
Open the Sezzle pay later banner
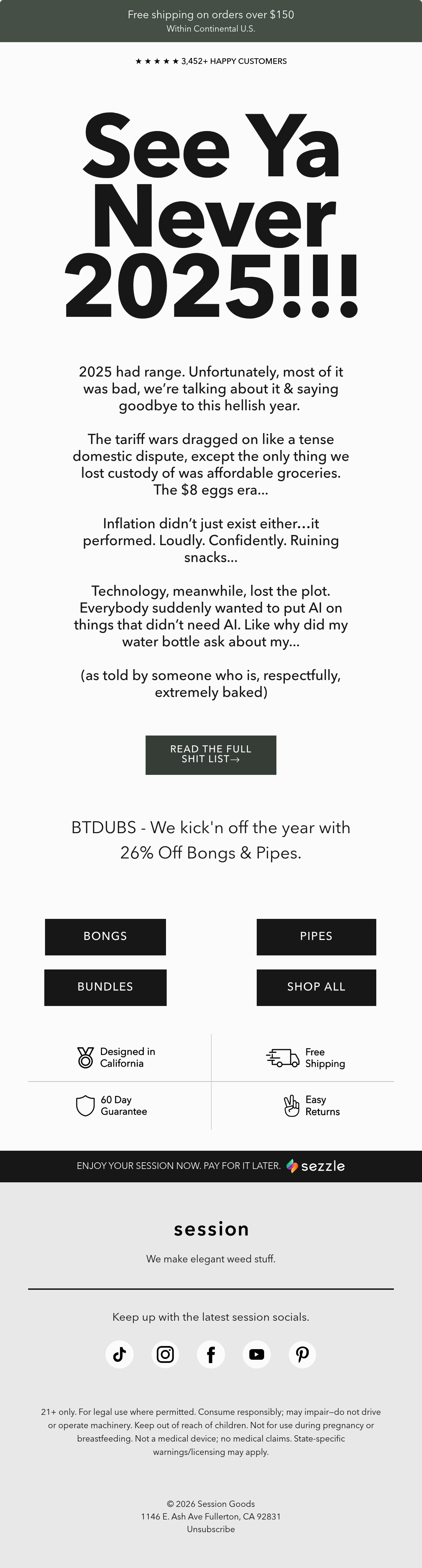click(x=211, y=1166)
